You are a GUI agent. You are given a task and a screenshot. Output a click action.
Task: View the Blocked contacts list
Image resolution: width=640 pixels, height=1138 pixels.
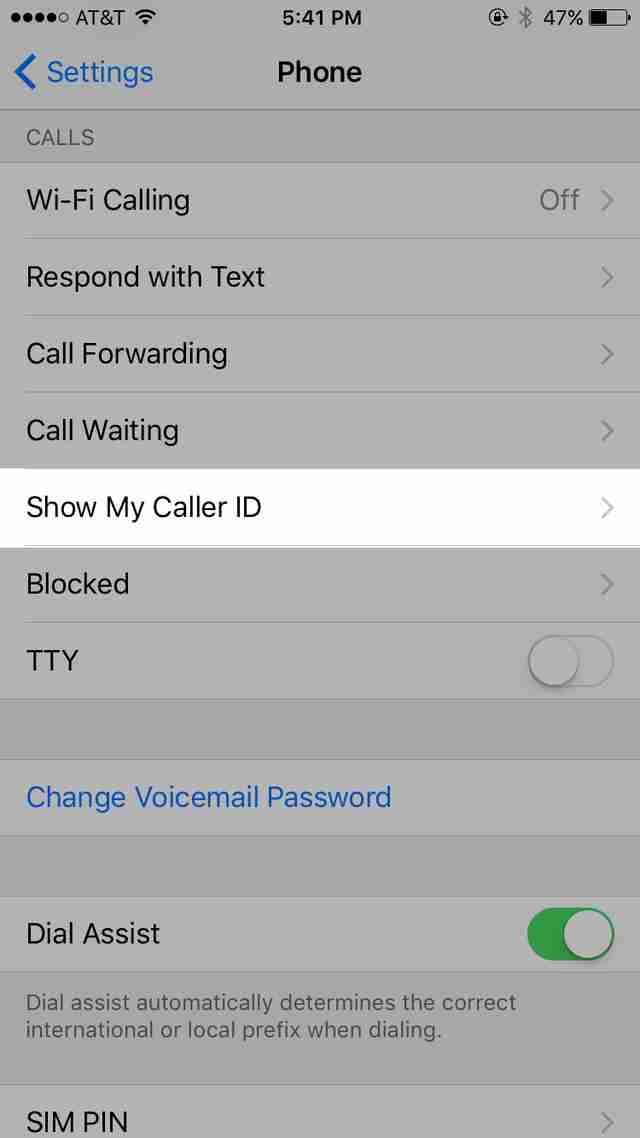(320, 584)
